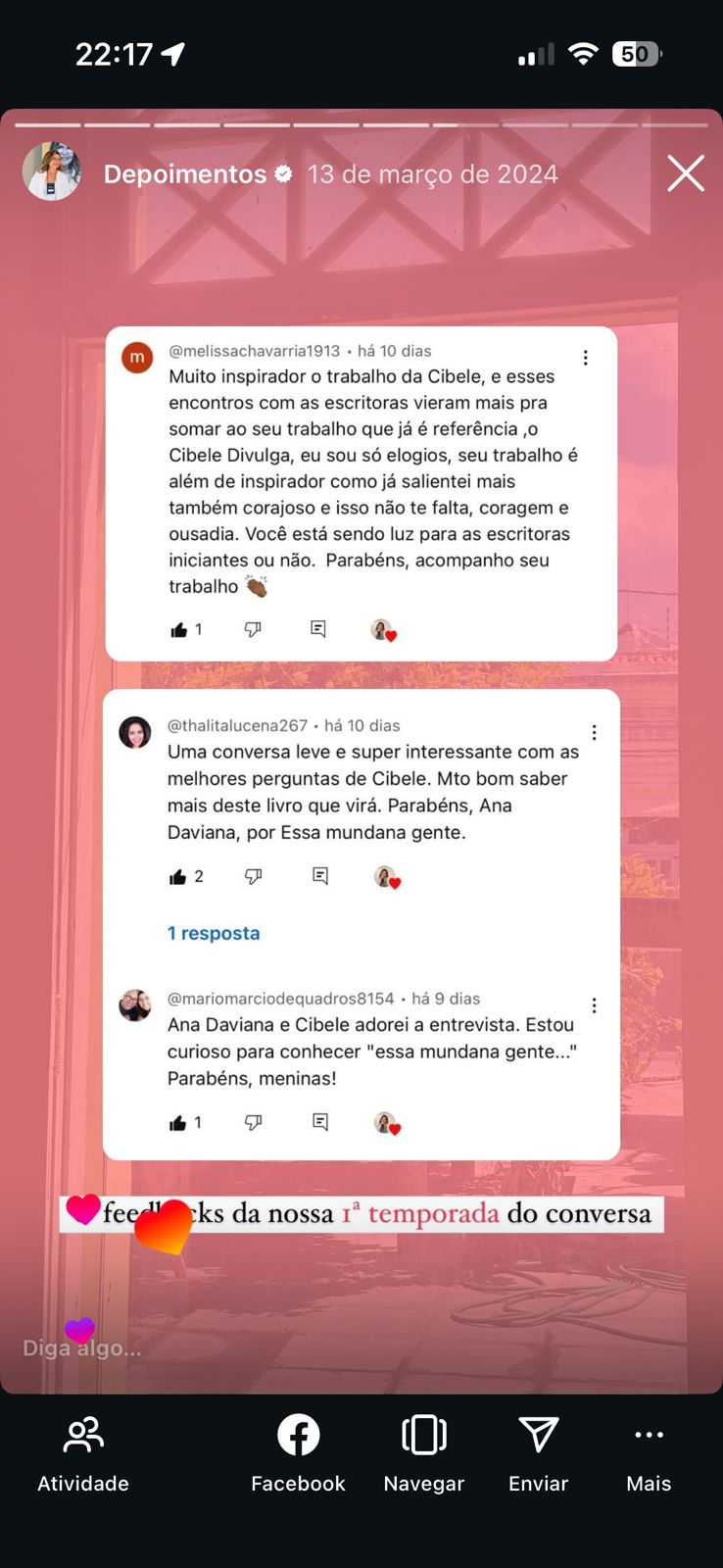Screen dimensions: 723x1568
Task: Close the Depoimentos story viewer
Action: point(686,173)
